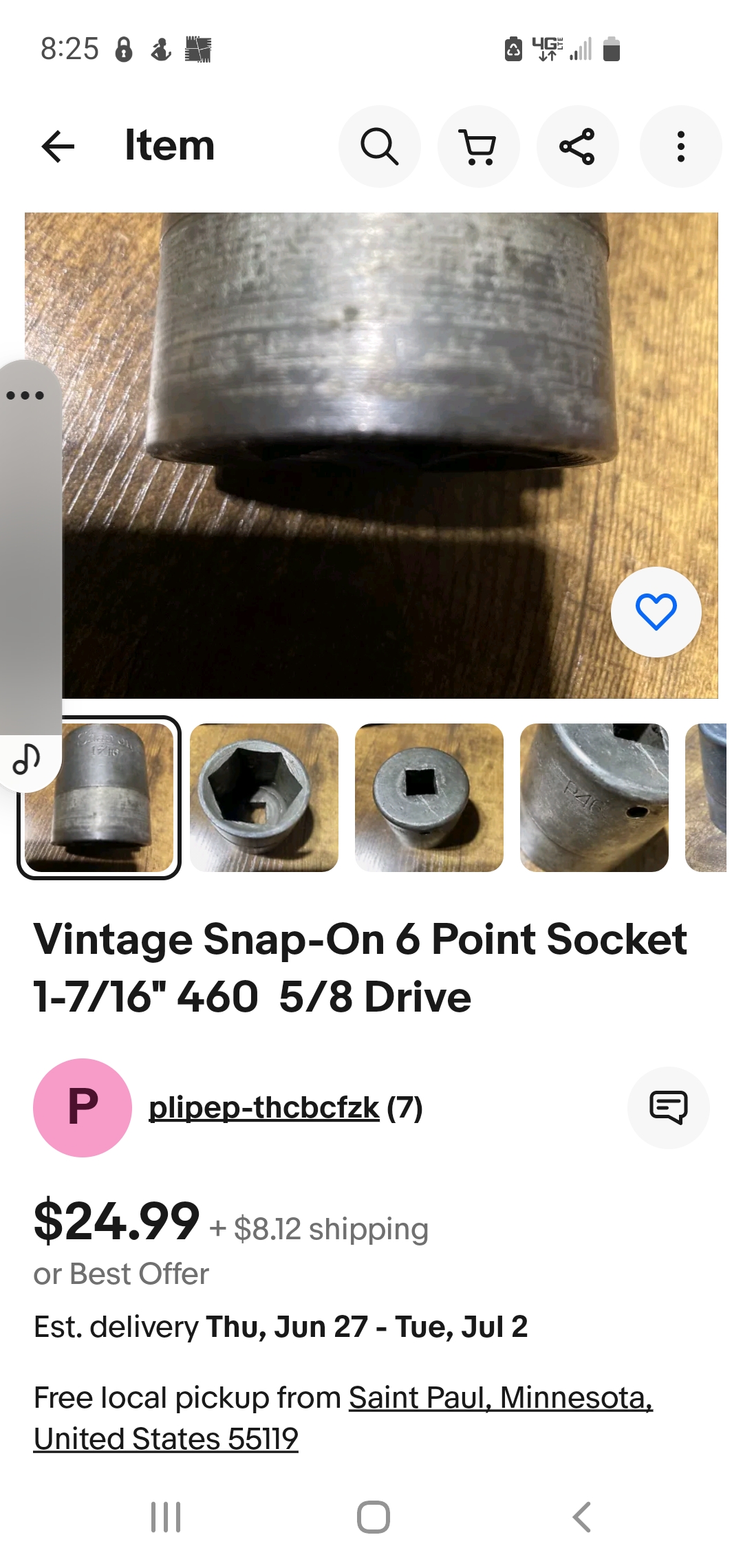Screen dimensions: 743x1568
Task: Open the three-dot overflow menu
Action: click(x=680, y=146)
